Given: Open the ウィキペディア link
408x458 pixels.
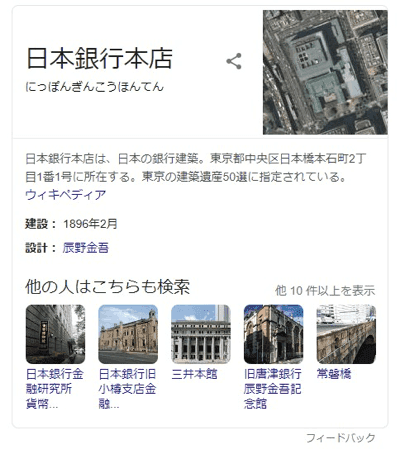Looking at the screenshot, I should point(66,195).
